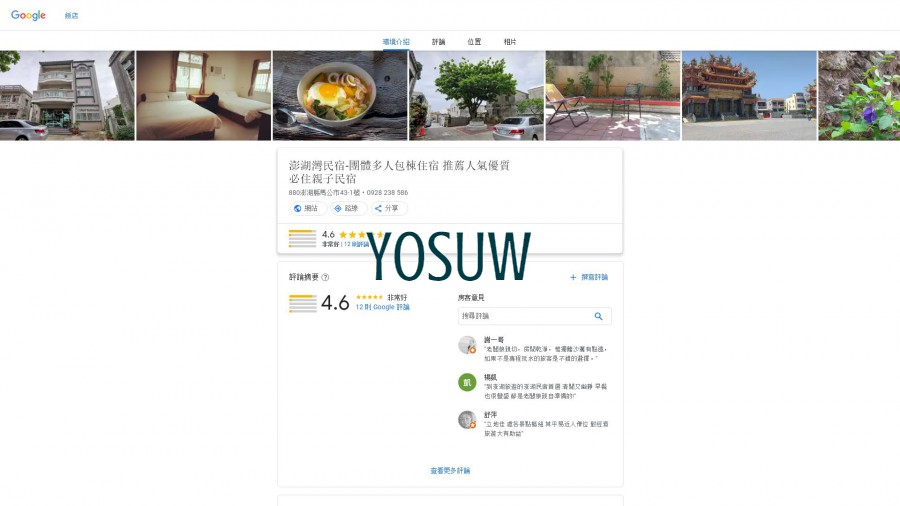
Task: Write a review with 撰寫評論
Action: [x=589, y=277]
